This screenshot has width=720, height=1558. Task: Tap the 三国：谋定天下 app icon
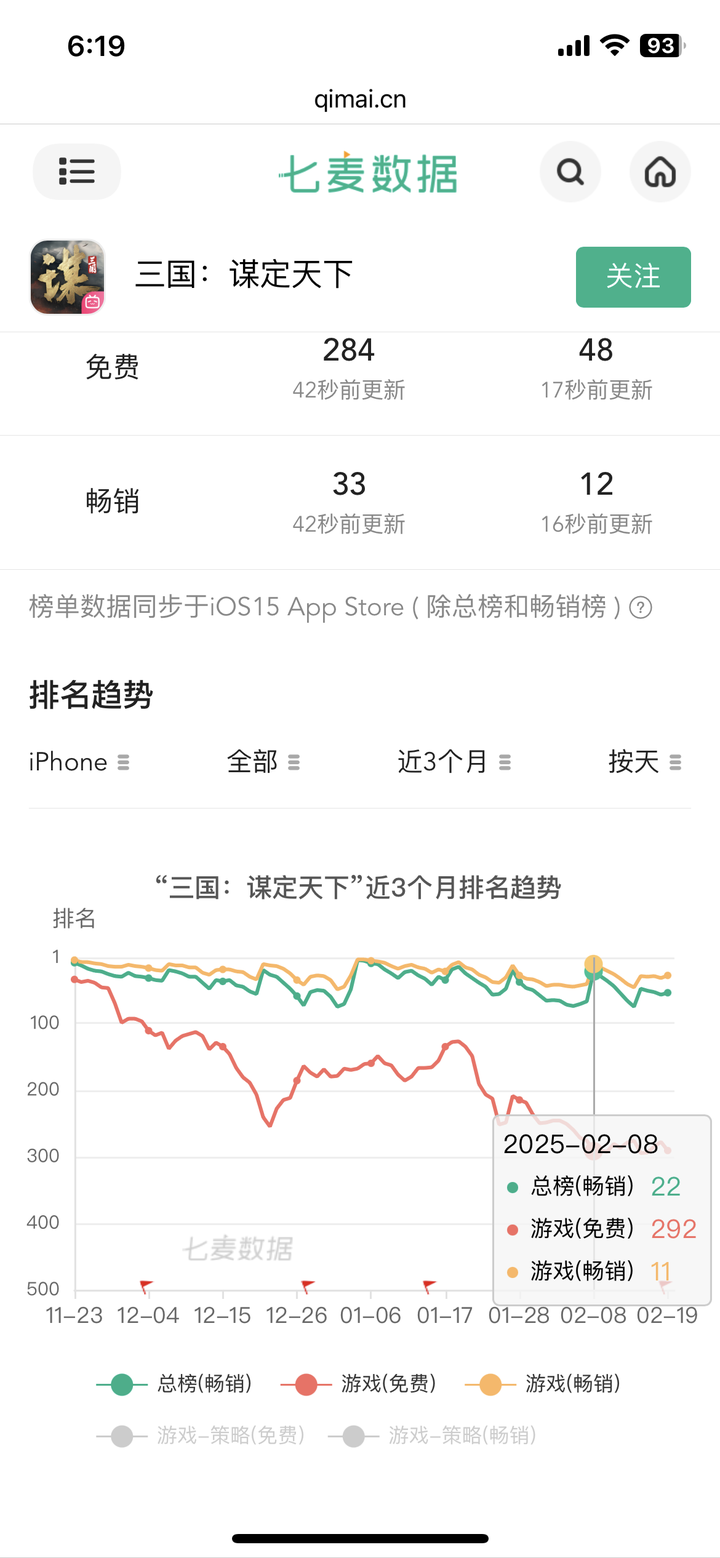click(x=66, y=277)
